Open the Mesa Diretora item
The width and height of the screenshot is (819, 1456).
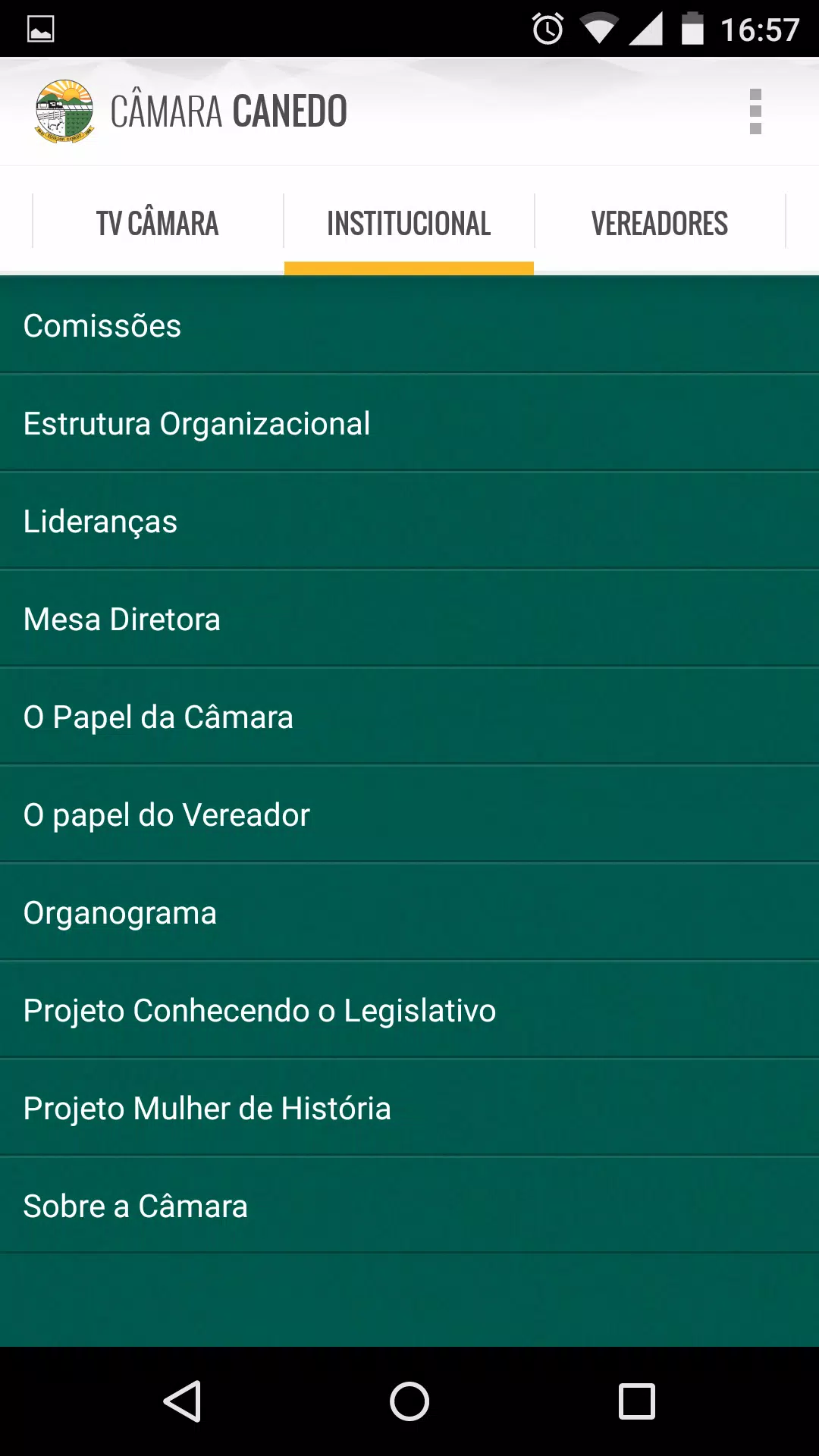pos(409,619)
